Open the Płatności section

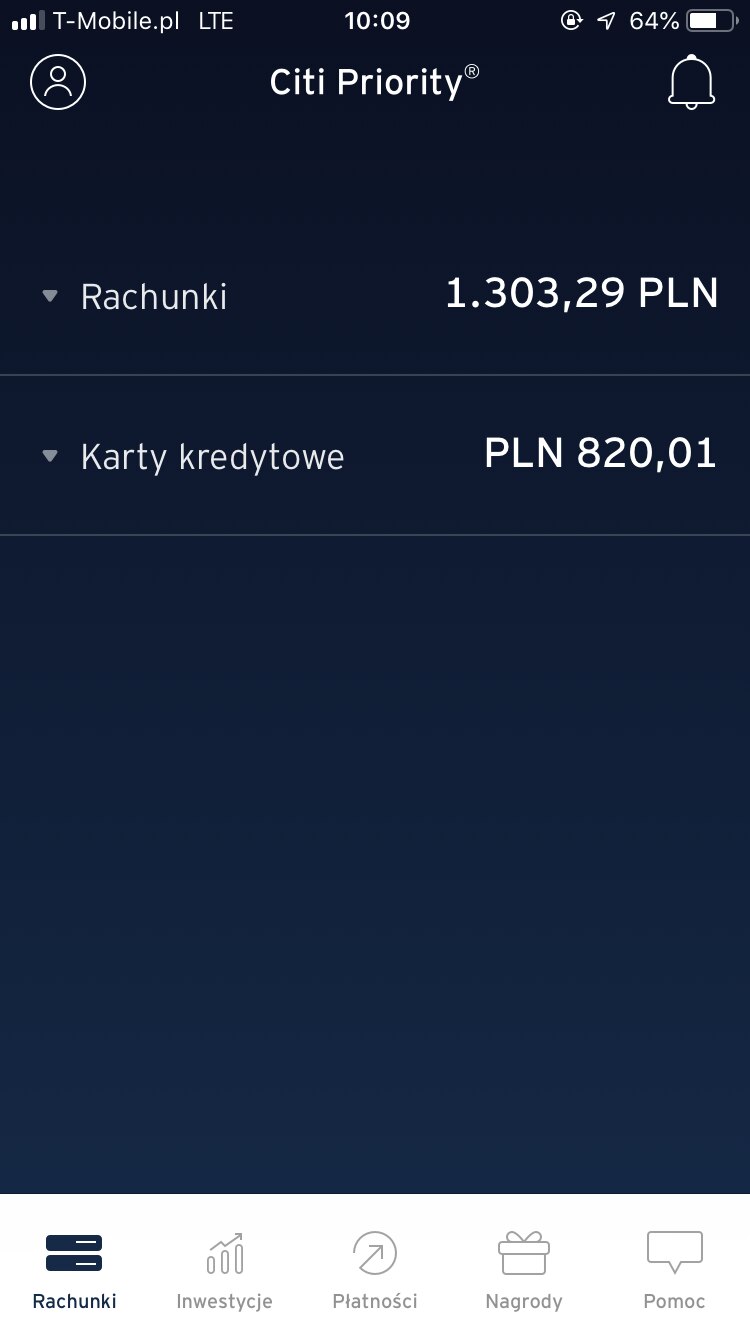point(374,1268)
